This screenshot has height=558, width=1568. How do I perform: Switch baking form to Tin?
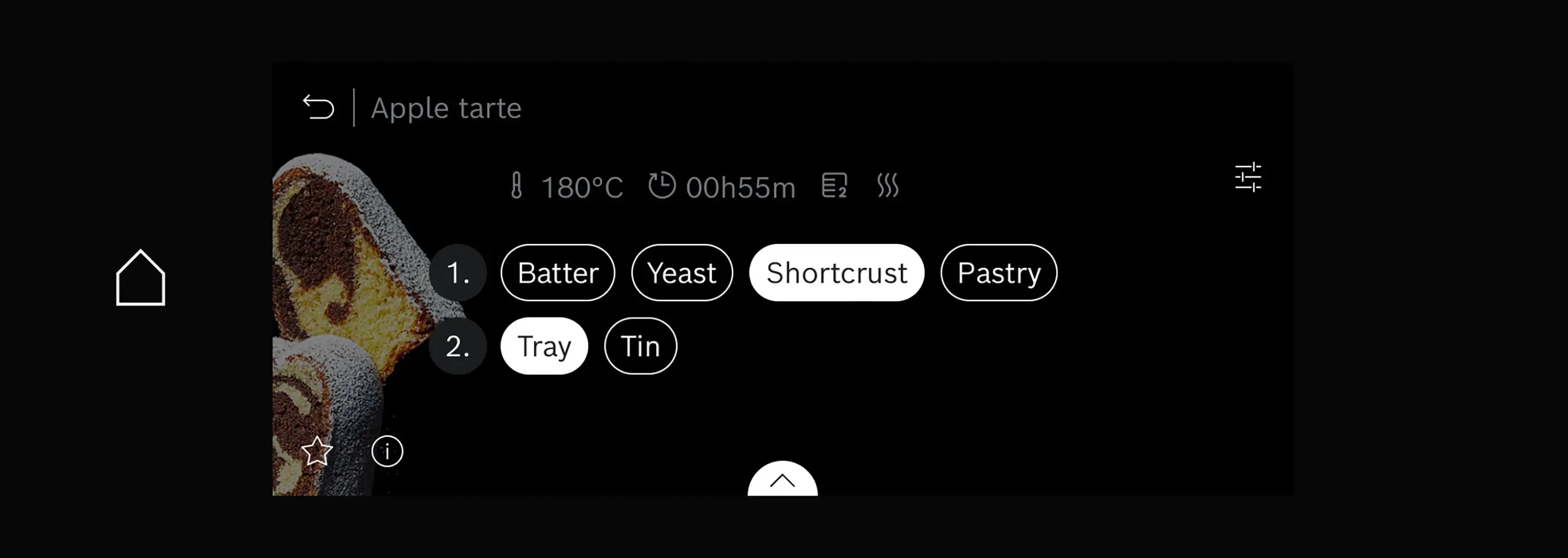coord(641,347)
